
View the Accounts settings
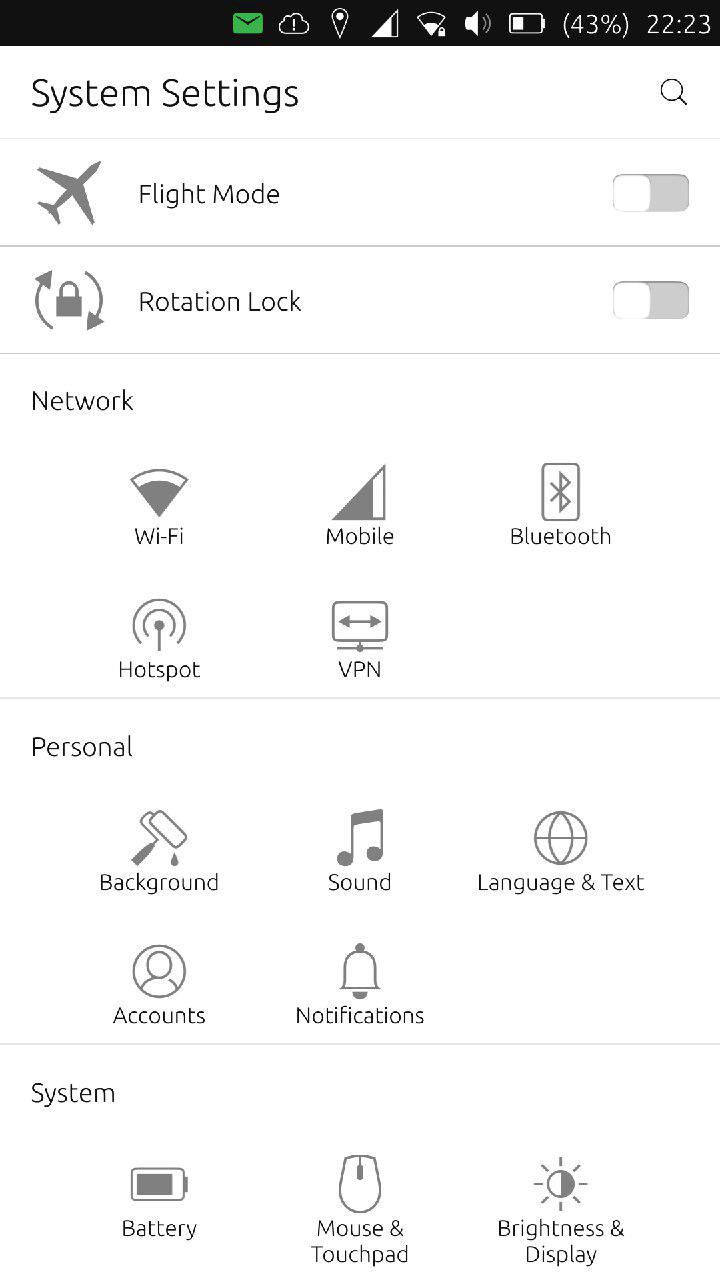point(159,986)
